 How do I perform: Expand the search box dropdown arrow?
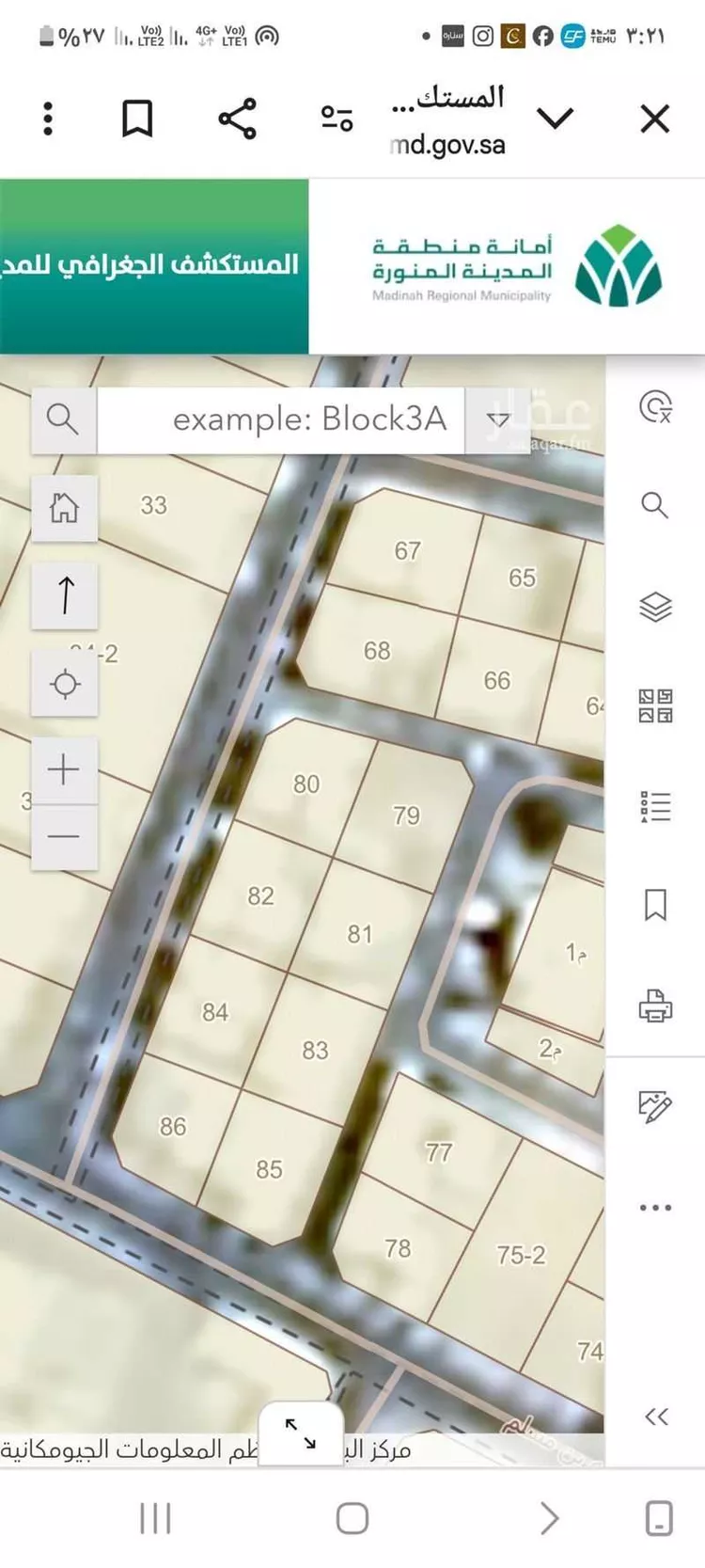coord(497,420)
